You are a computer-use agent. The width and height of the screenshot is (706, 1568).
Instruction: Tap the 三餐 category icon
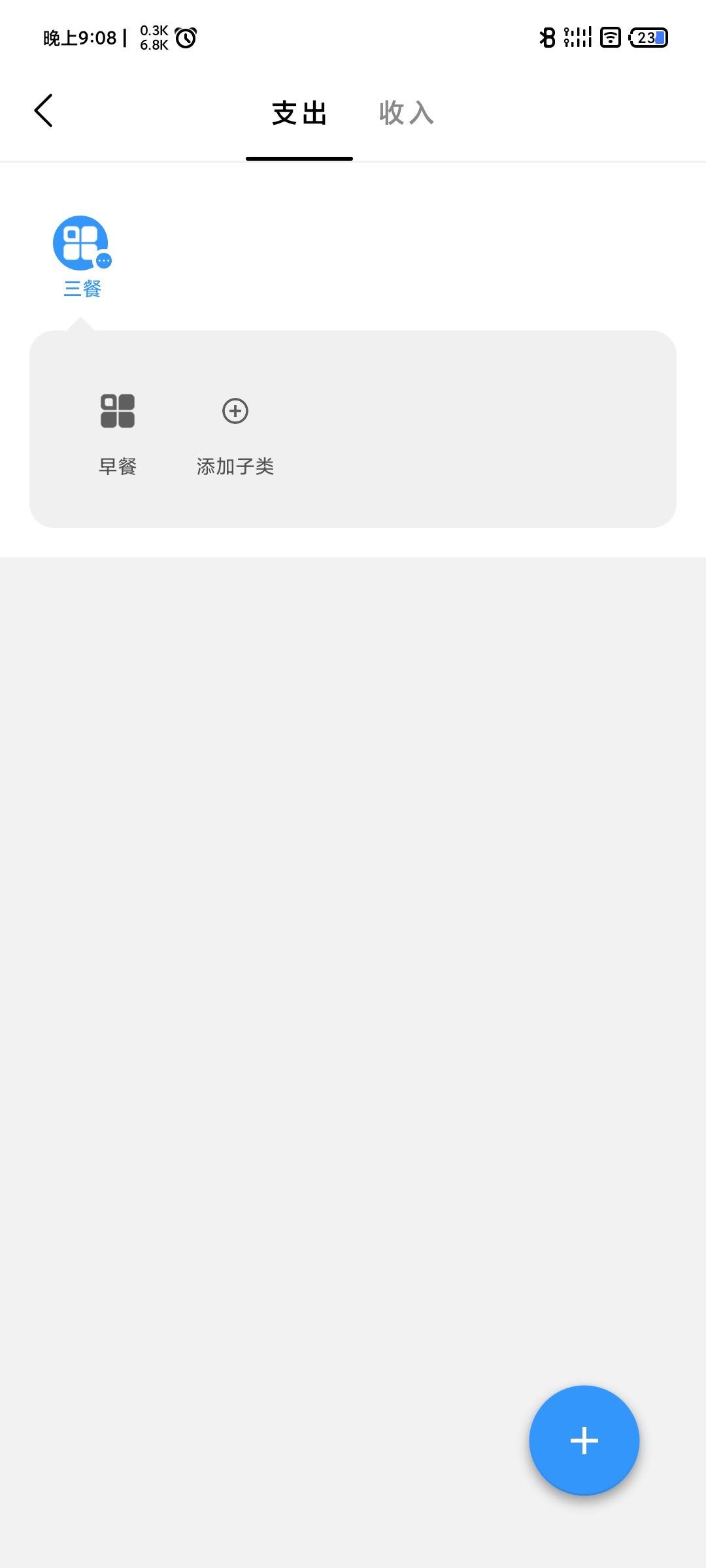pyautogui.click(x=81, y=244)
